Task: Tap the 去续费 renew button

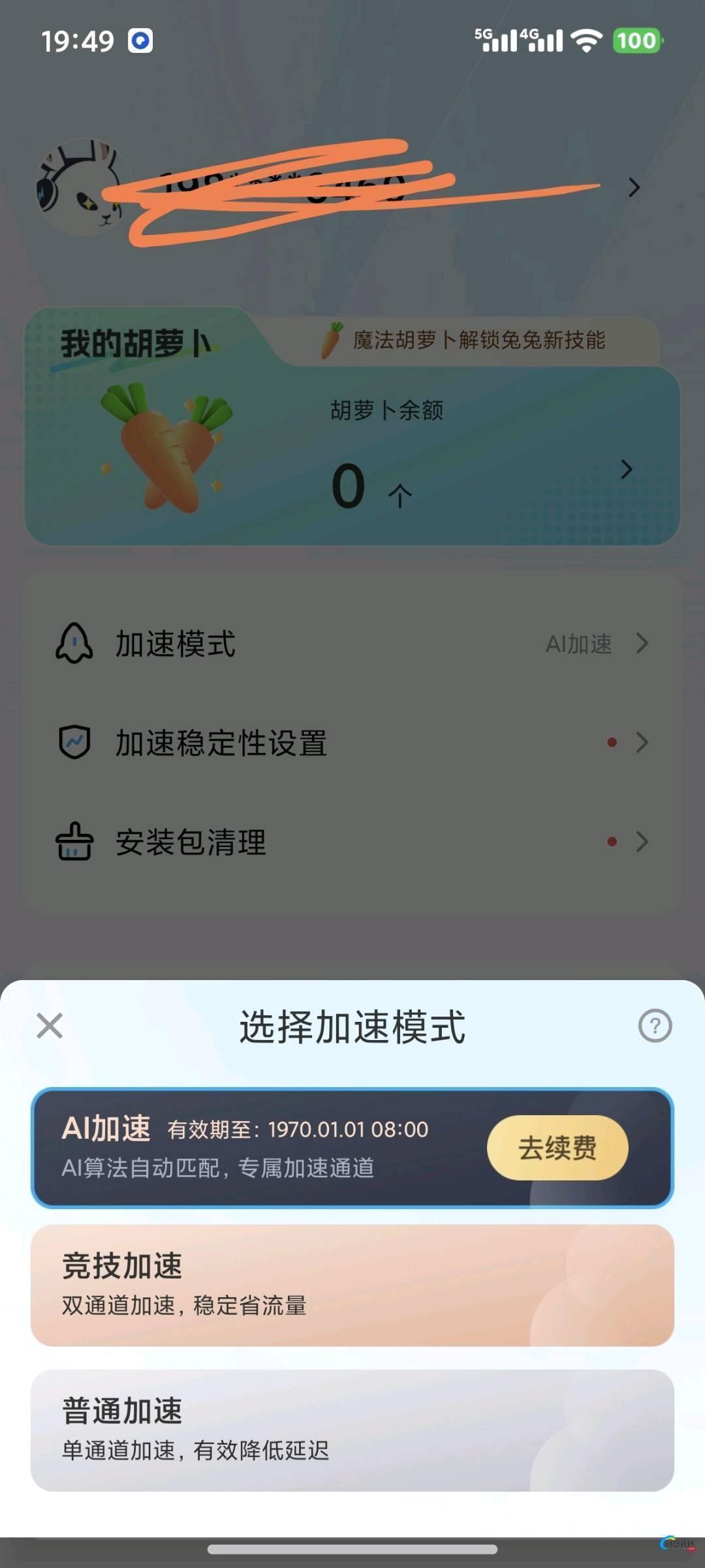Action: (x=557, y=1148)
